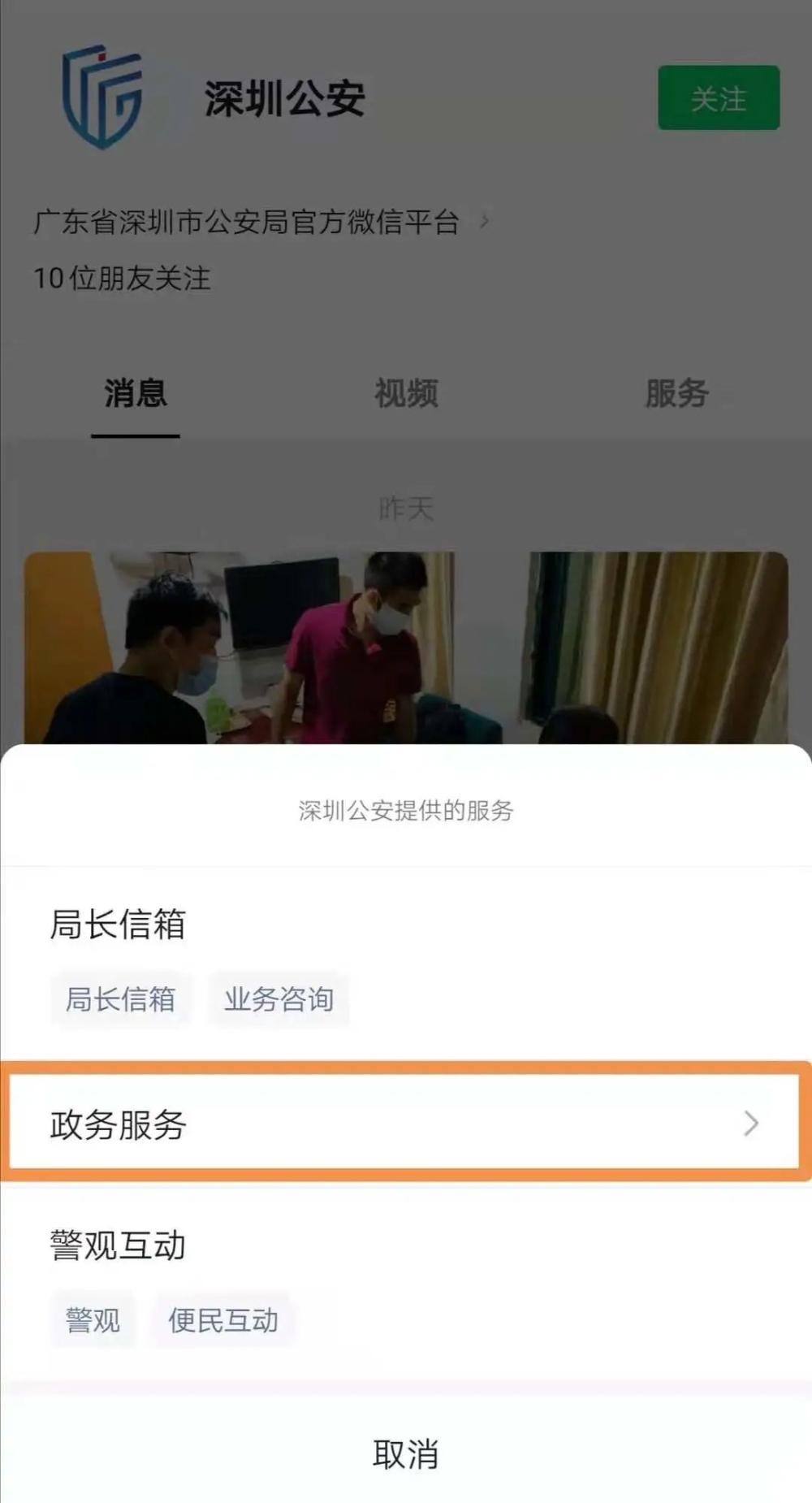The height and width of the screenshot is (1503, 812).
Task: Open 政务服务 row
Action: (x=404, y=1124)
